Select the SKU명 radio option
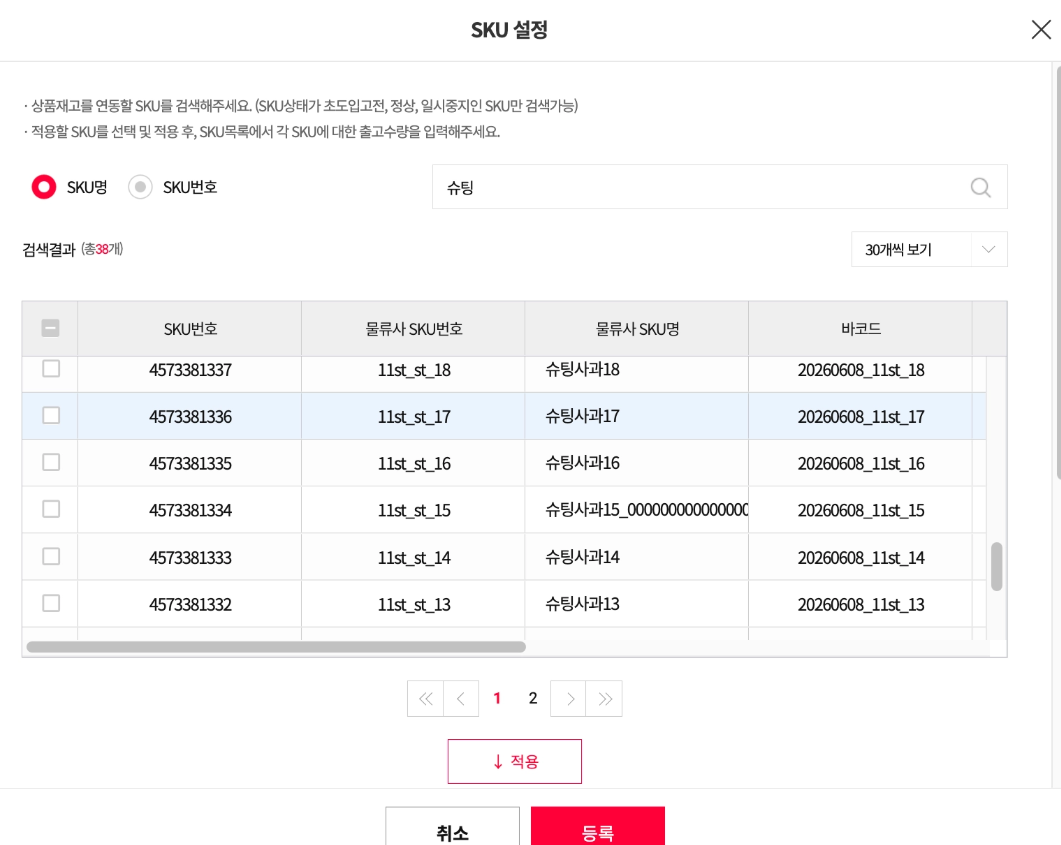The width and height of the screenshot is (1061, 845). pyautogui.click(x=44, y=187)
